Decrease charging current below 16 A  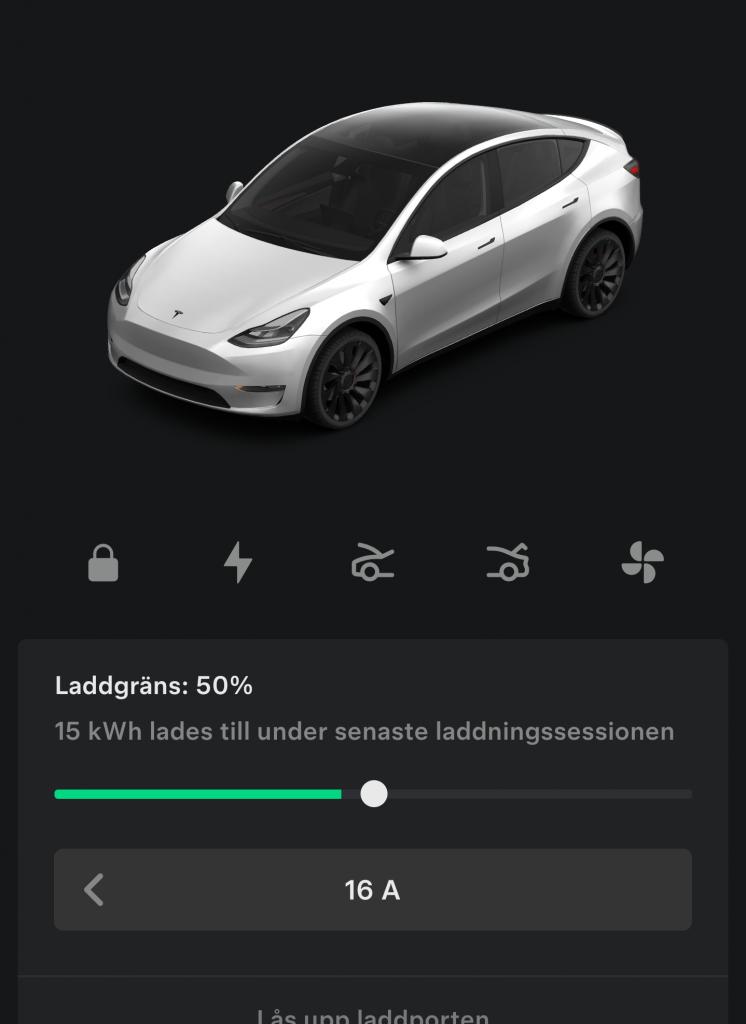point(94,890)
